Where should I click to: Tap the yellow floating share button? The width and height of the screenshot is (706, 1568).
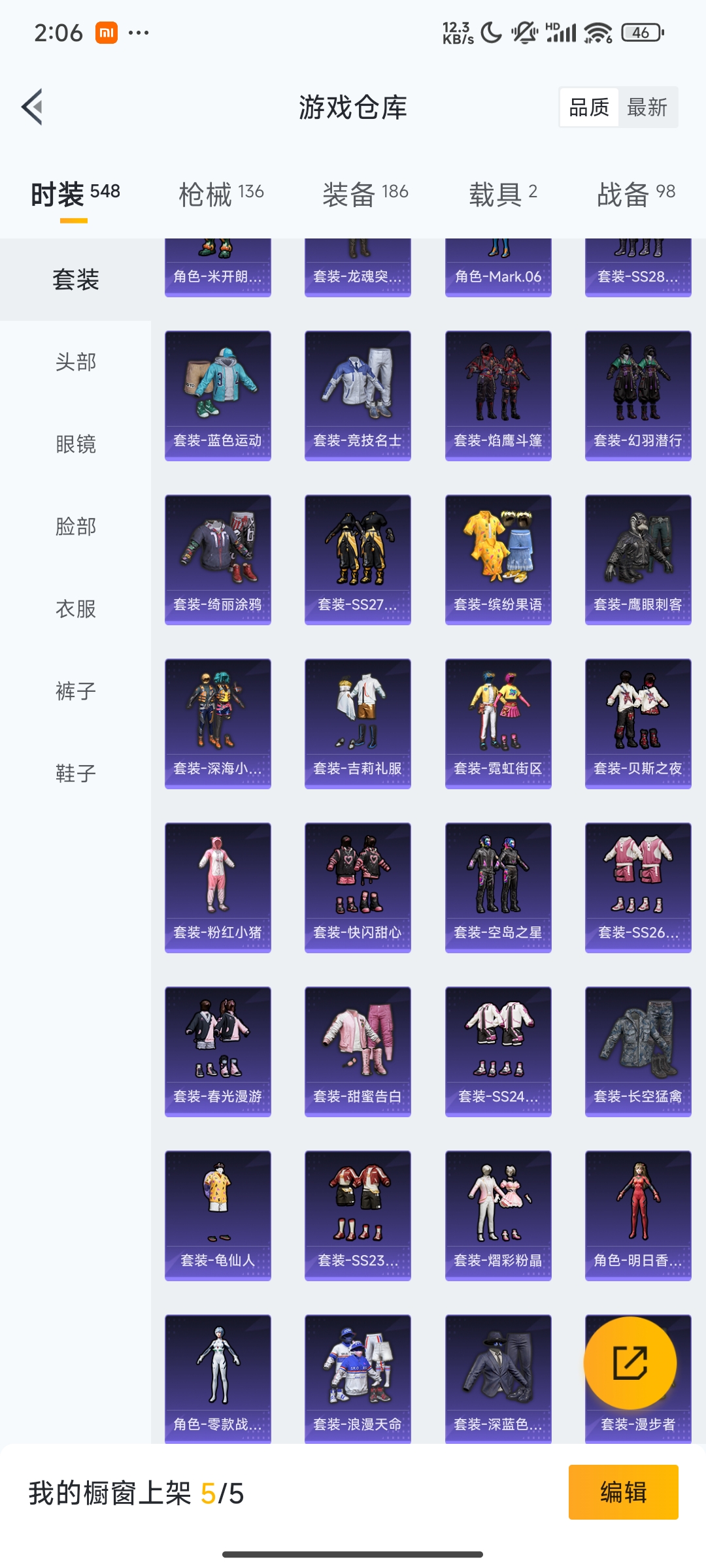630,1363
